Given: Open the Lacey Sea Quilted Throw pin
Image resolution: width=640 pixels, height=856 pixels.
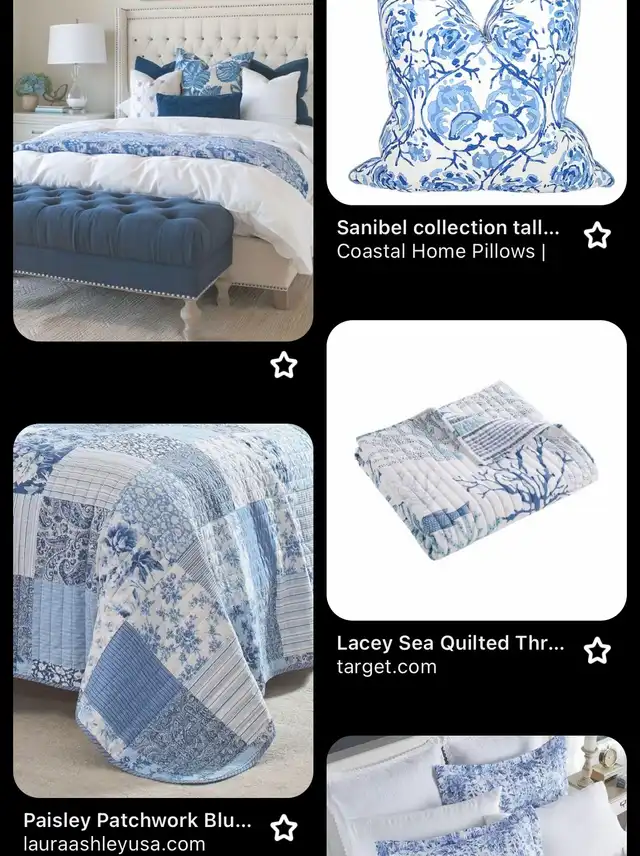Looking at the screenshot, I should point(477,470).
